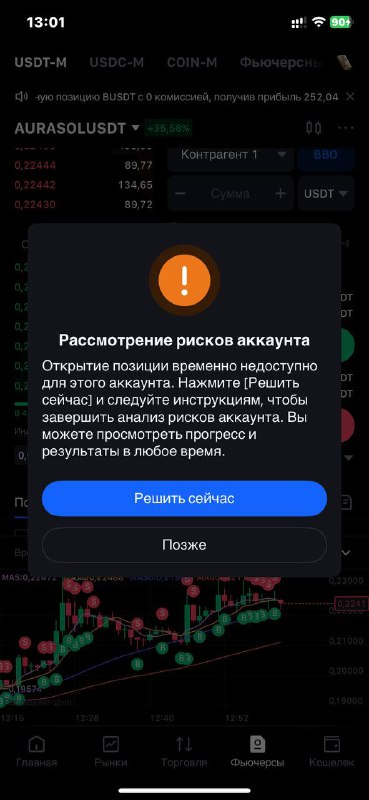This screenshot has height=800, width=369.
Task: Open the Кошелек tab
Action: 332,752
